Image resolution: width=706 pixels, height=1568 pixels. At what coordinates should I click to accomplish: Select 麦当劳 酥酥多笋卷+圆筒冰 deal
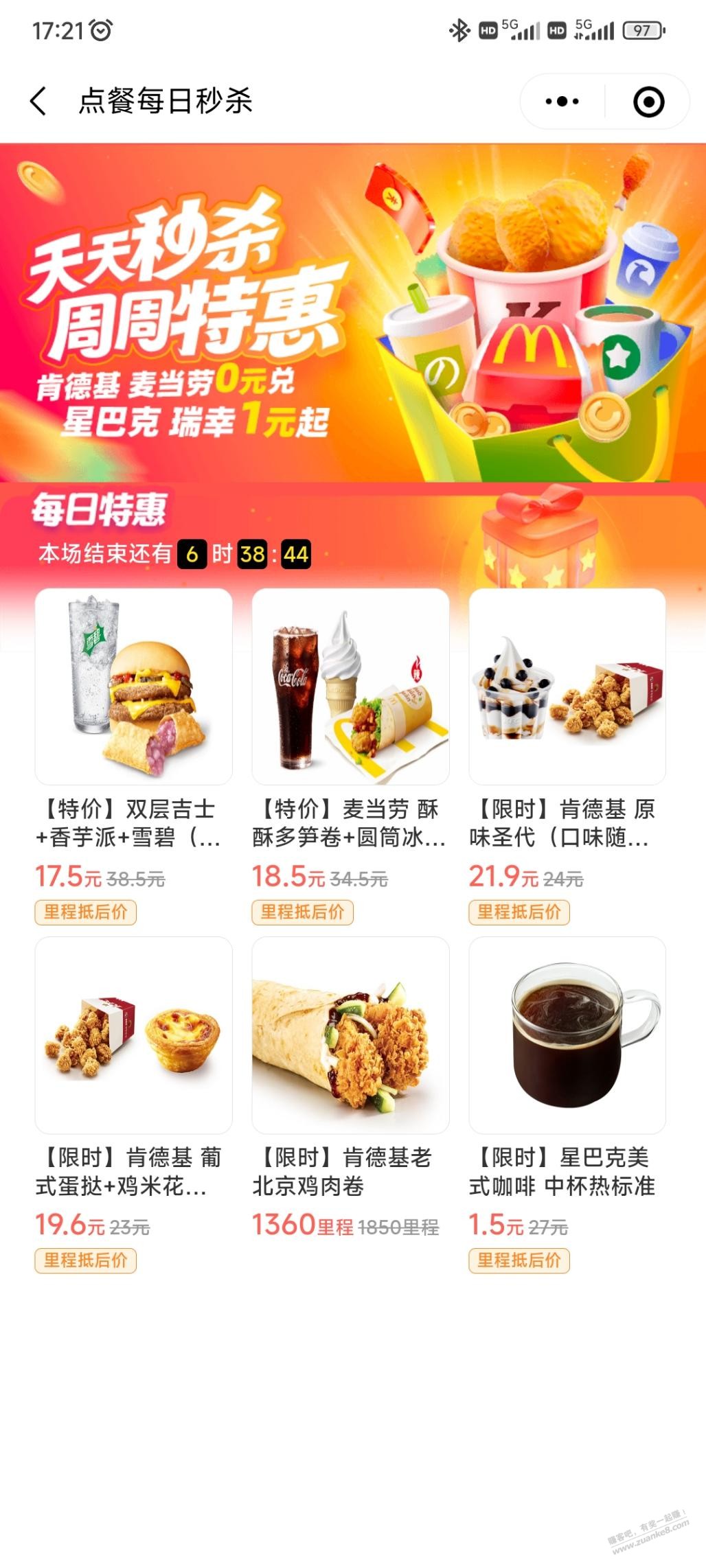[350, 687]
